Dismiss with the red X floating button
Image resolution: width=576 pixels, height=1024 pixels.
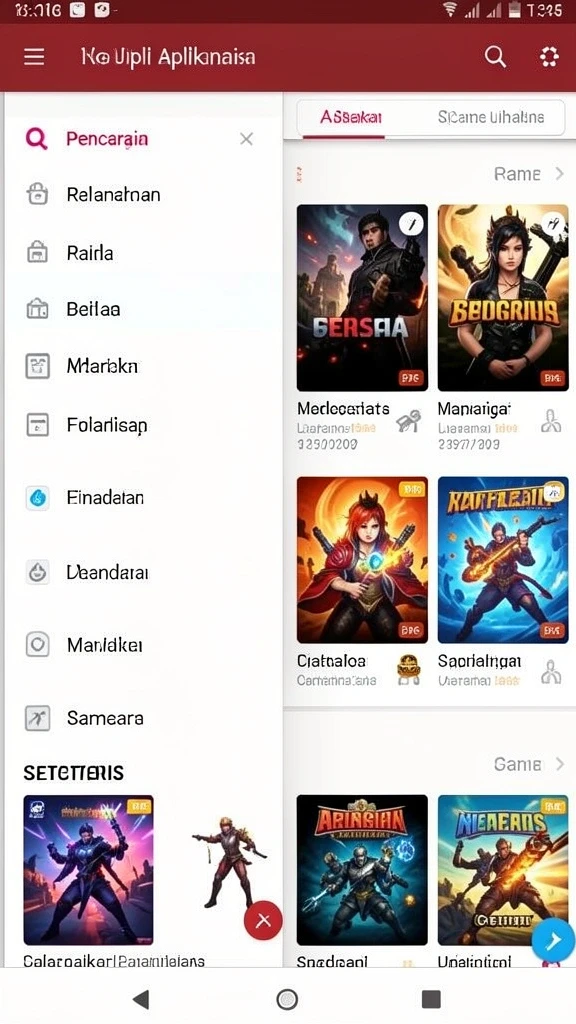coord(263,921)
